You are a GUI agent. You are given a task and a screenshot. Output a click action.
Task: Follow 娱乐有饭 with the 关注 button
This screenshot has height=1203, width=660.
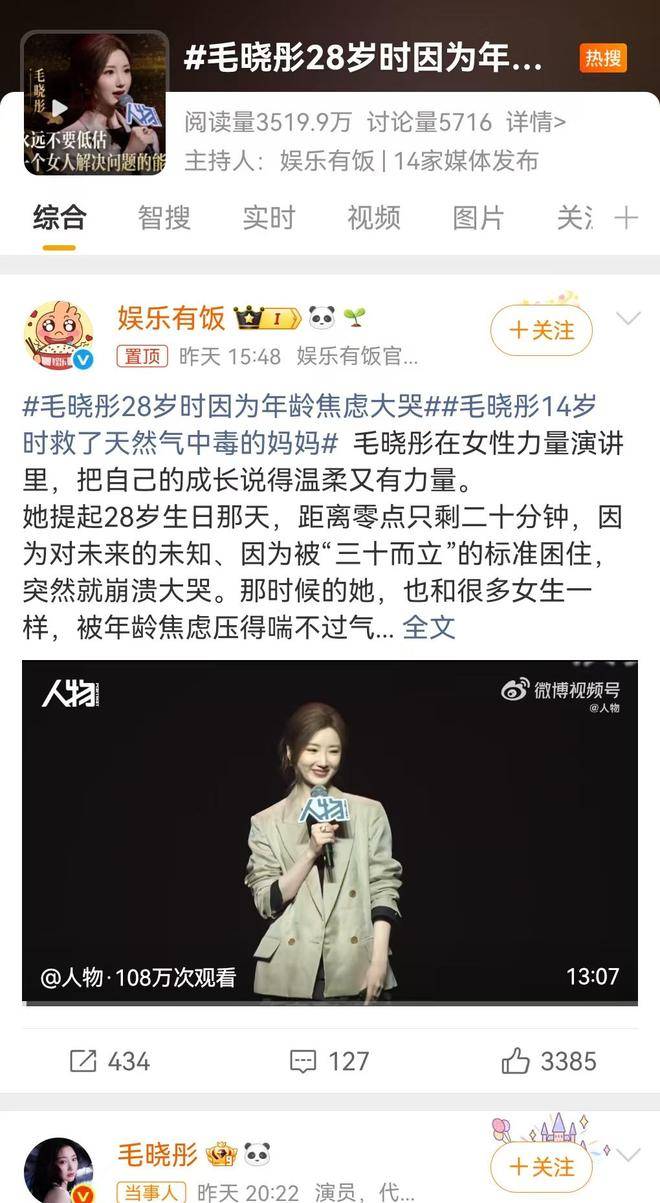pos(541,330)
